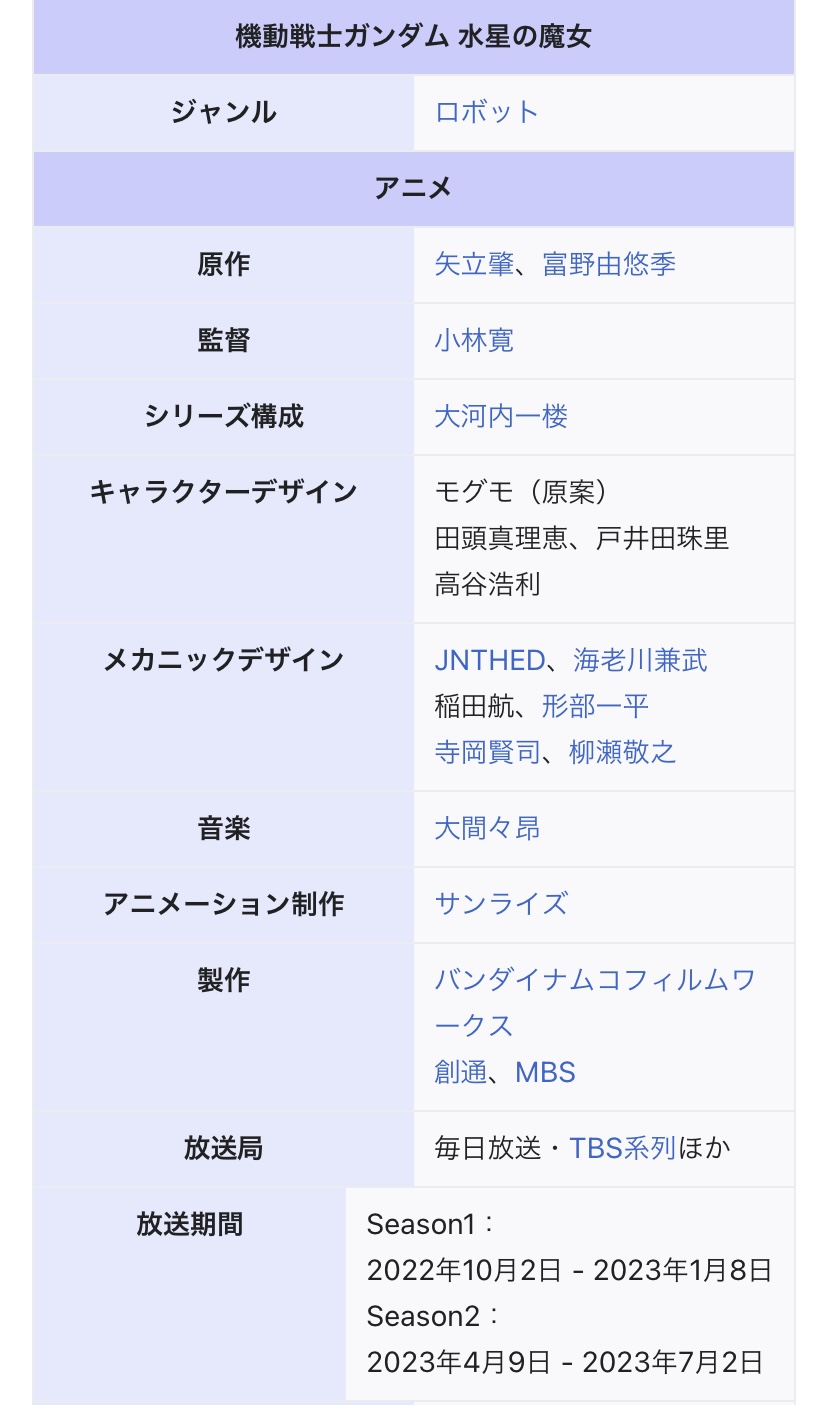Screen dimensions: 828x1405
Task: Open the 寺岡賢司 link
Action: (x=487, y=752)
